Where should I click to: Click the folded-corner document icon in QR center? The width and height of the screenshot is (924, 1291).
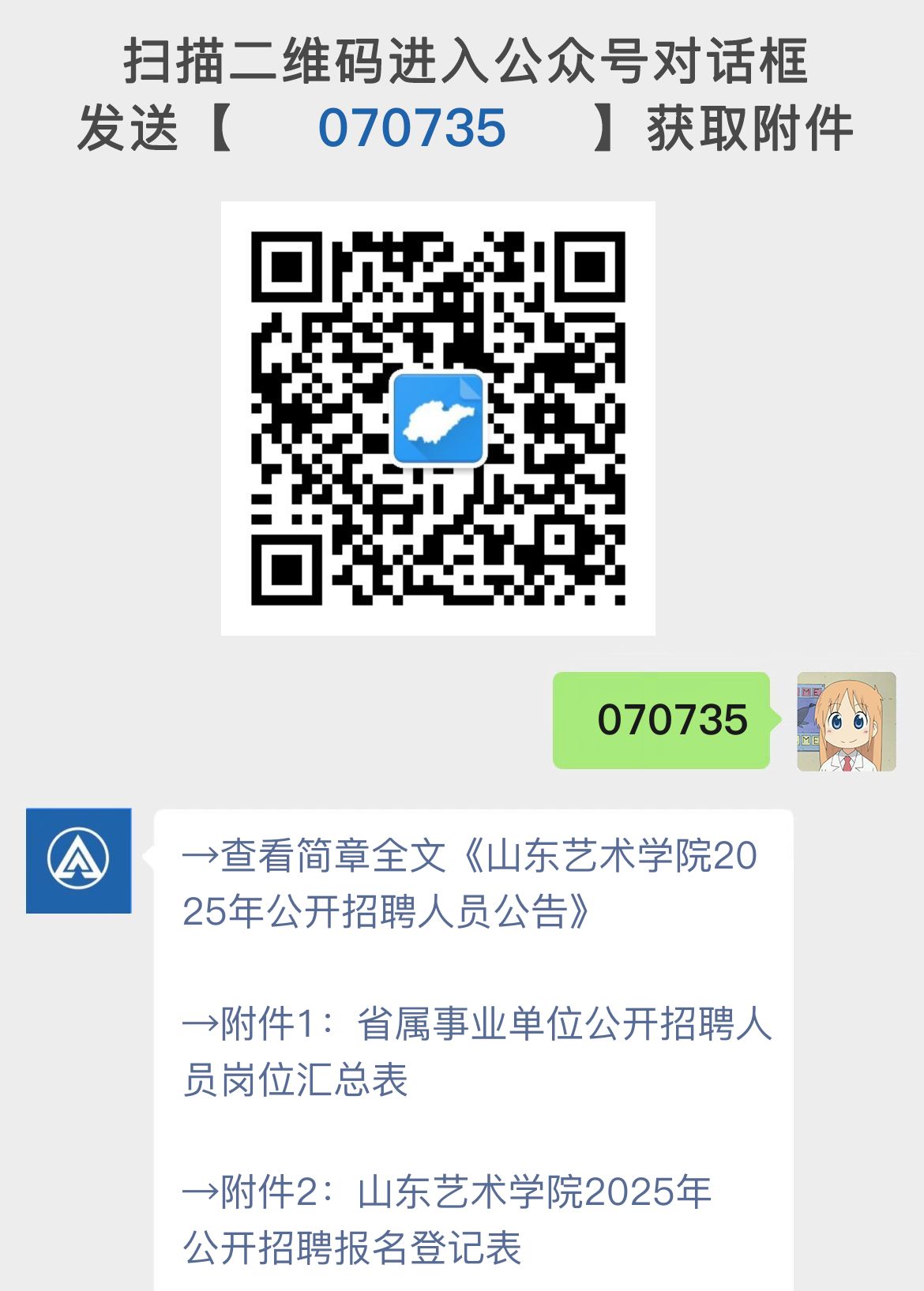coord(438,417)
